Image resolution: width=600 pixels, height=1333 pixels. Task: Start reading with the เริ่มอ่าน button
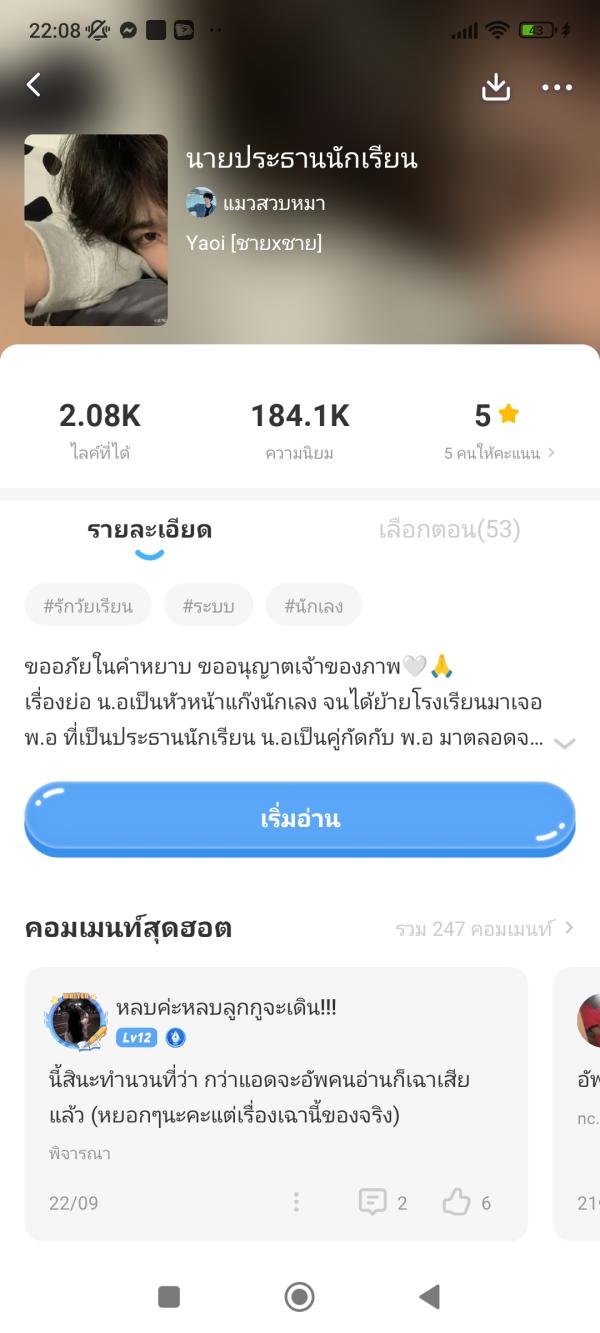click(300, 819)
